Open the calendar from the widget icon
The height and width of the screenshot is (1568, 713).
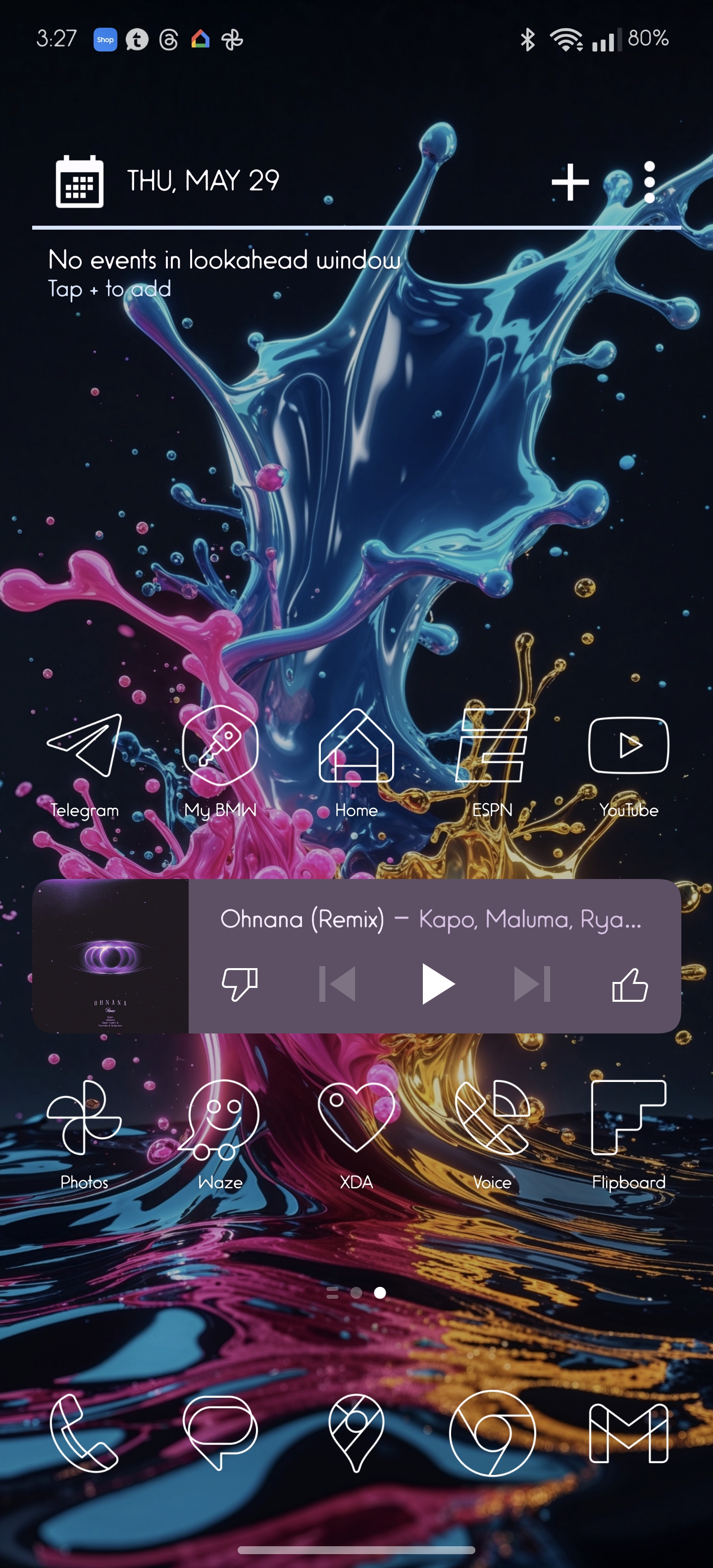pos(79,181)
